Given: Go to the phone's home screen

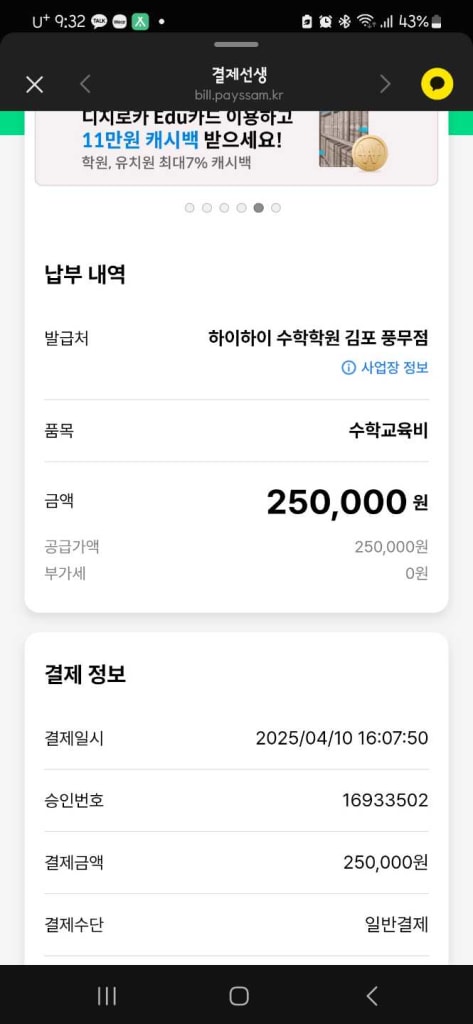Looking at the screenshot, I should point(239,995).
